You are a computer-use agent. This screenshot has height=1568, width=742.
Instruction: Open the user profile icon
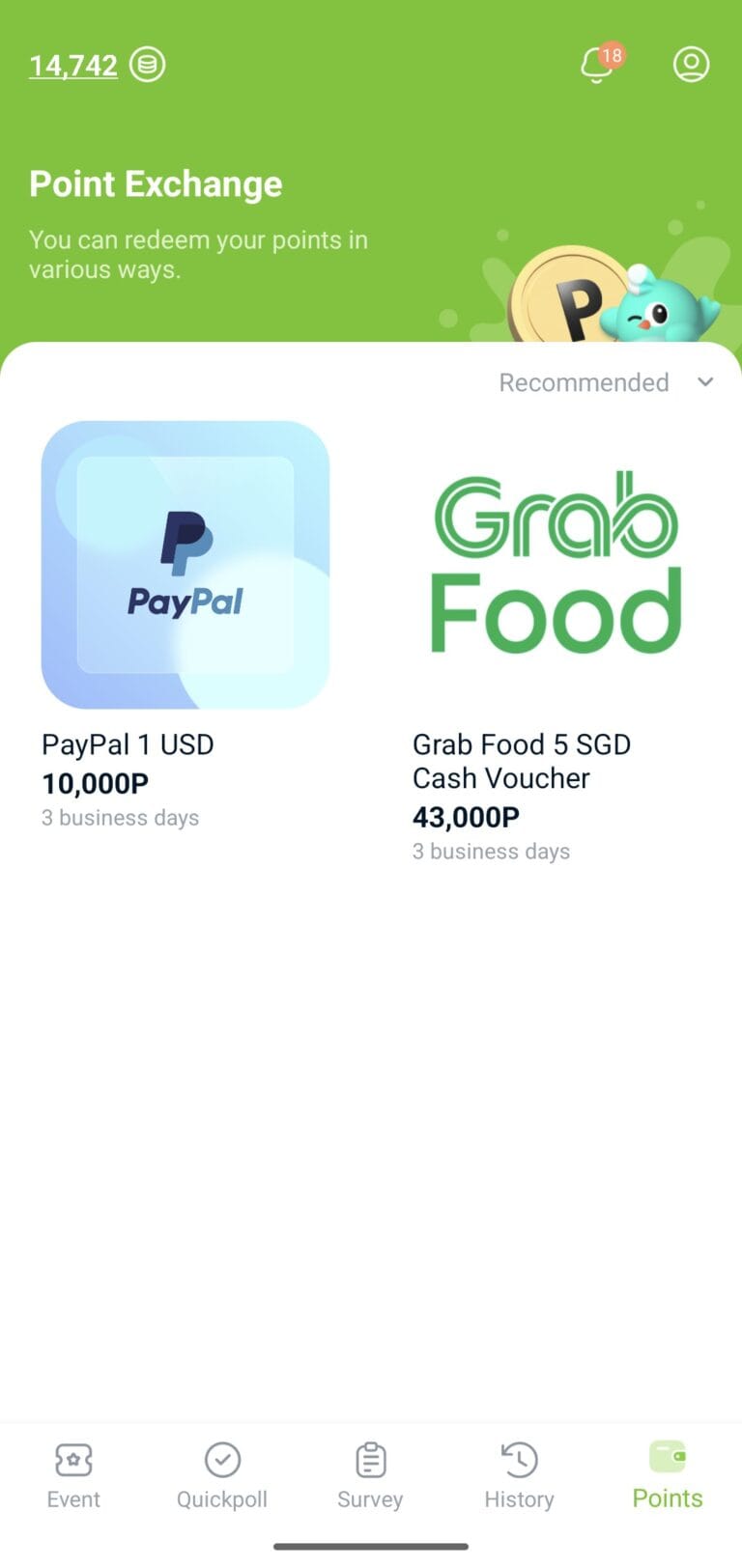(690, 65)
